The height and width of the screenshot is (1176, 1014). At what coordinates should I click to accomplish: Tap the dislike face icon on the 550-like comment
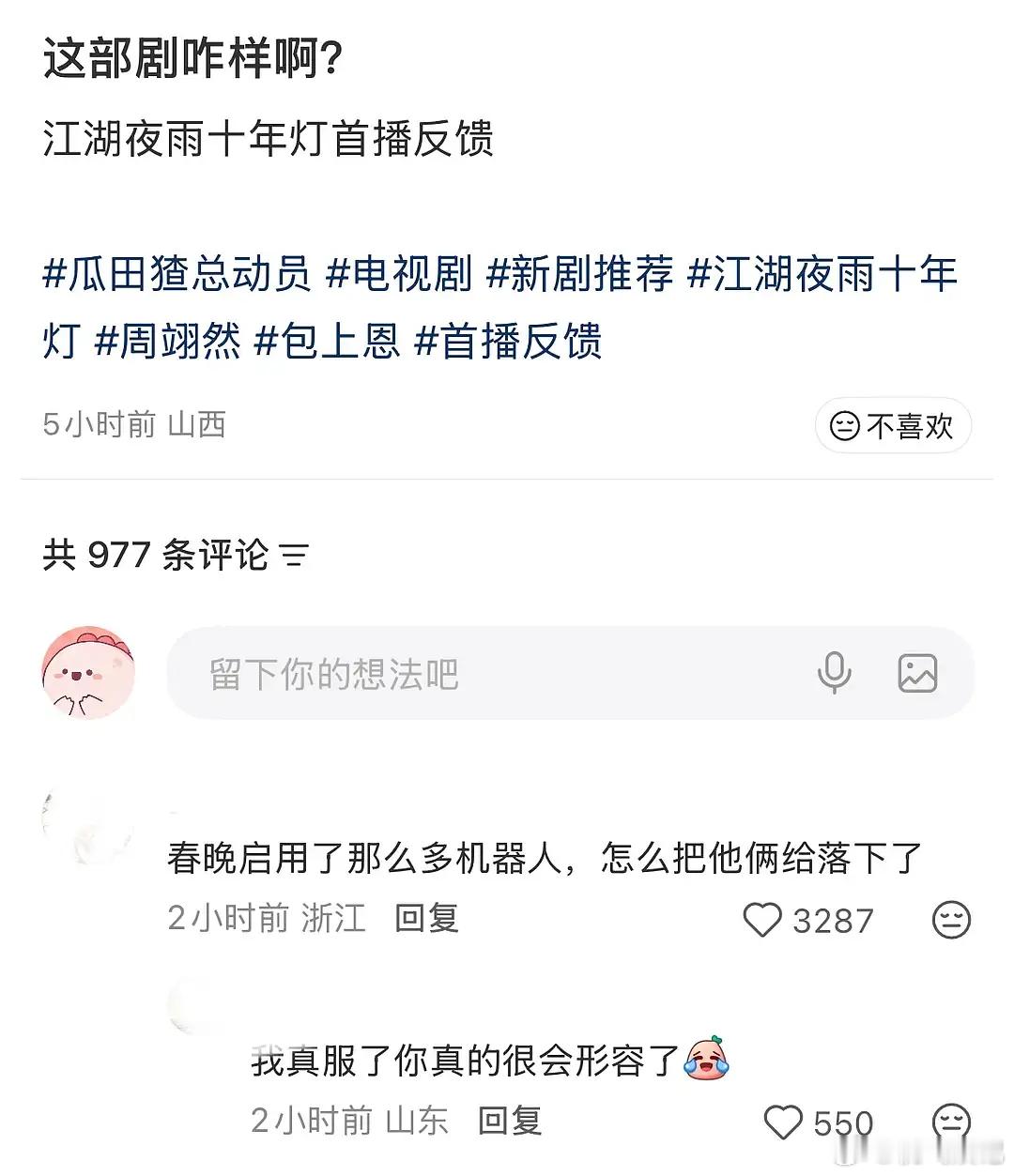[952, 1121]
